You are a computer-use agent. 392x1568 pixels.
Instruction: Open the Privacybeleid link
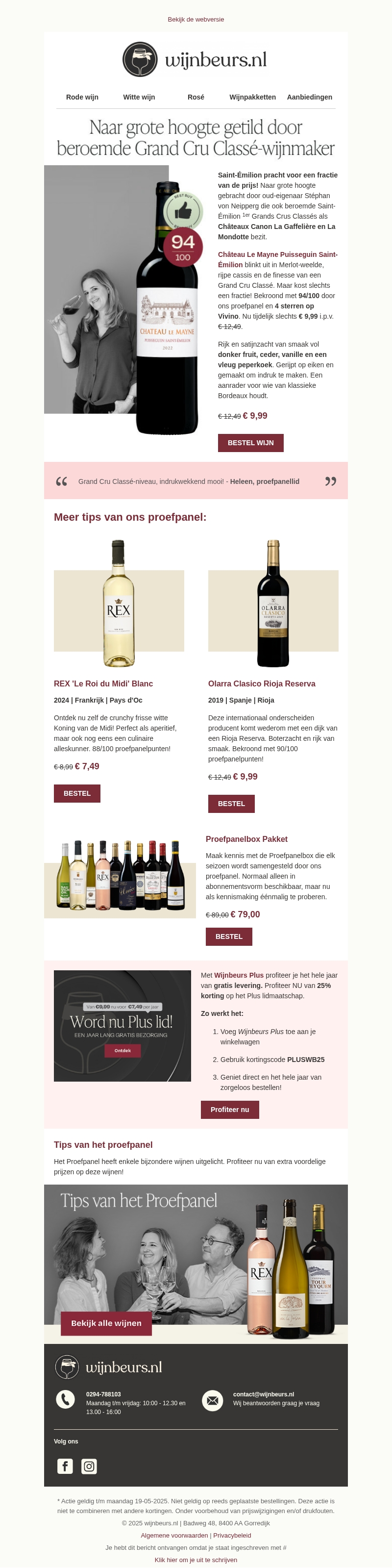[232, 1535]
